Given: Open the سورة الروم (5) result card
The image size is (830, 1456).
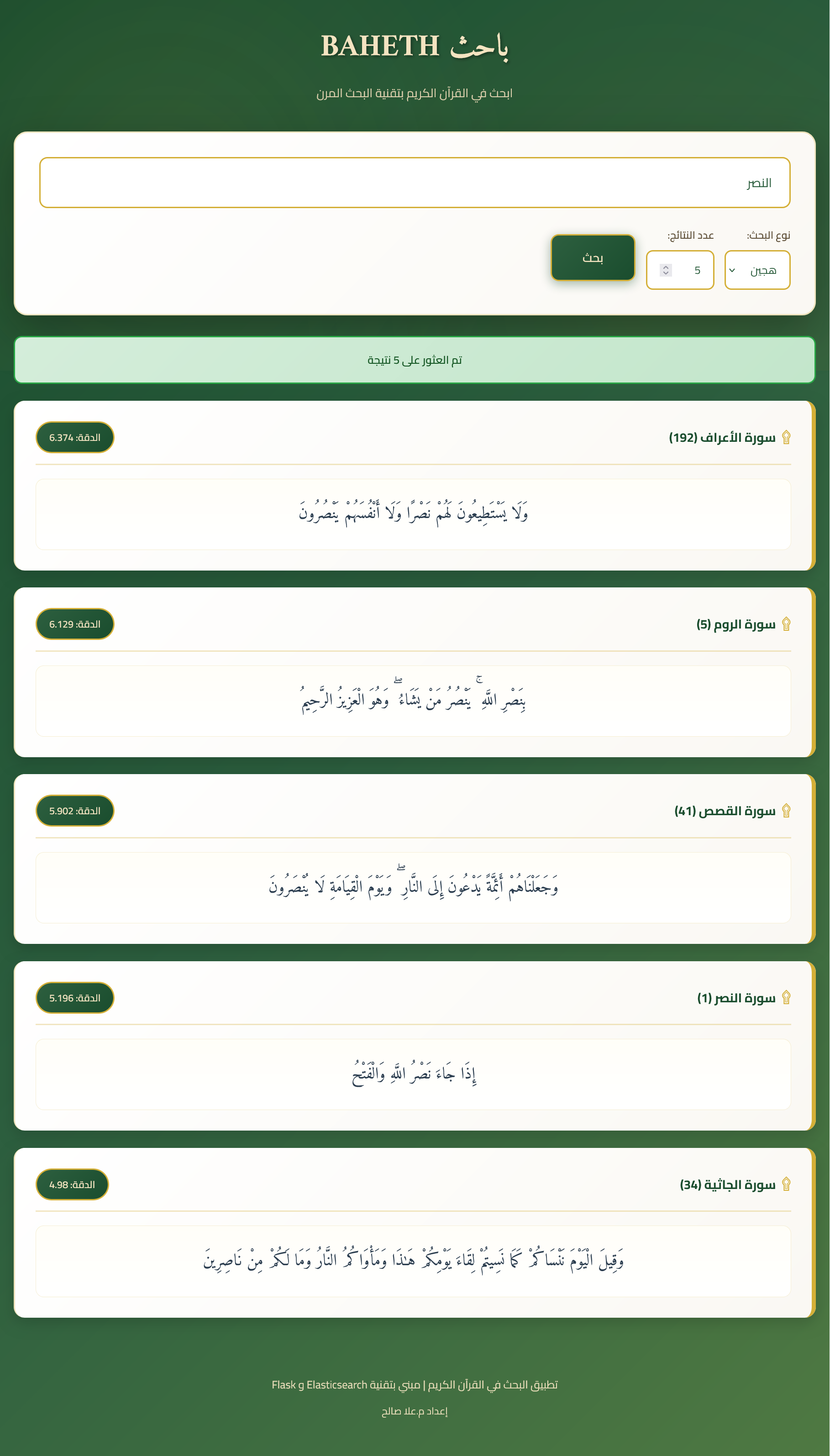Looking at the screenshot, I should [735, 624].
